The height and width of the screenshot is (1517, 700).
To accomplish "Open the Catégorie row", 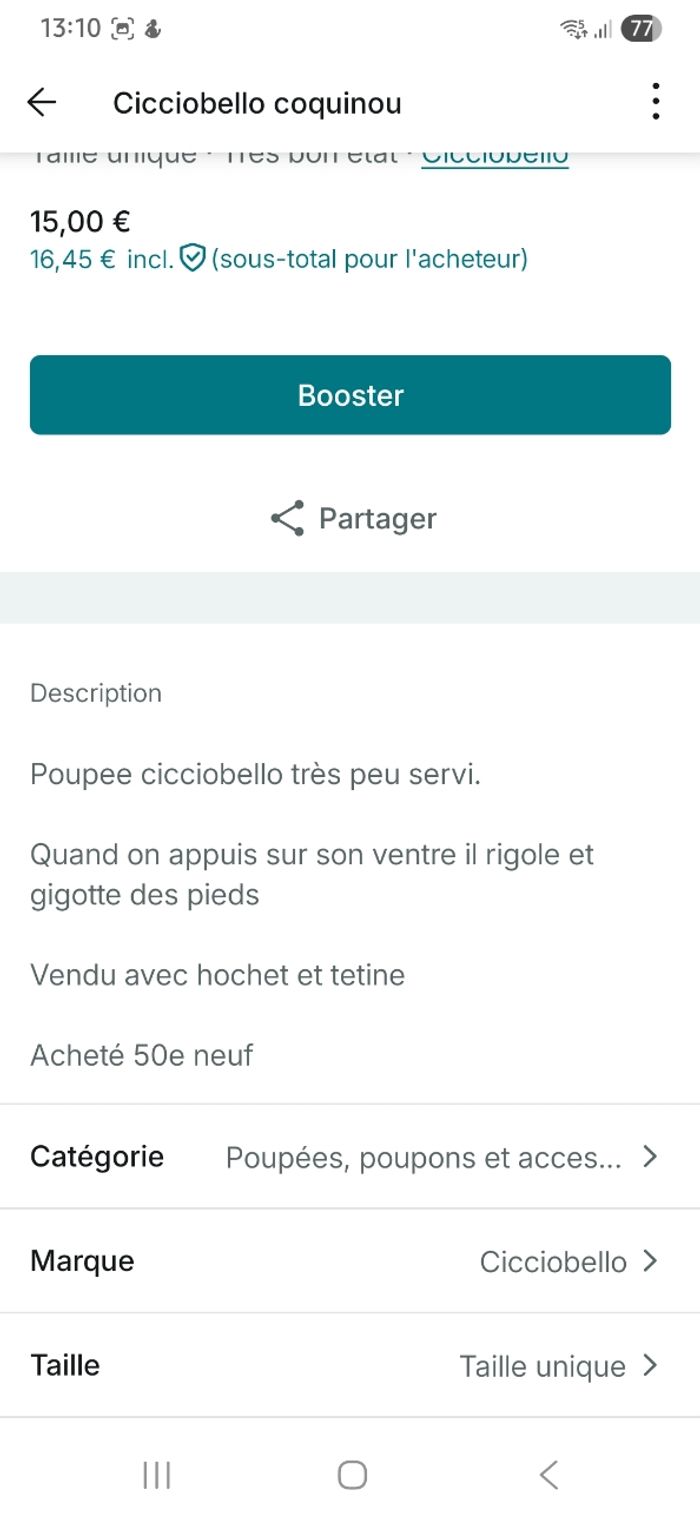I will (x=350, y=1157).
